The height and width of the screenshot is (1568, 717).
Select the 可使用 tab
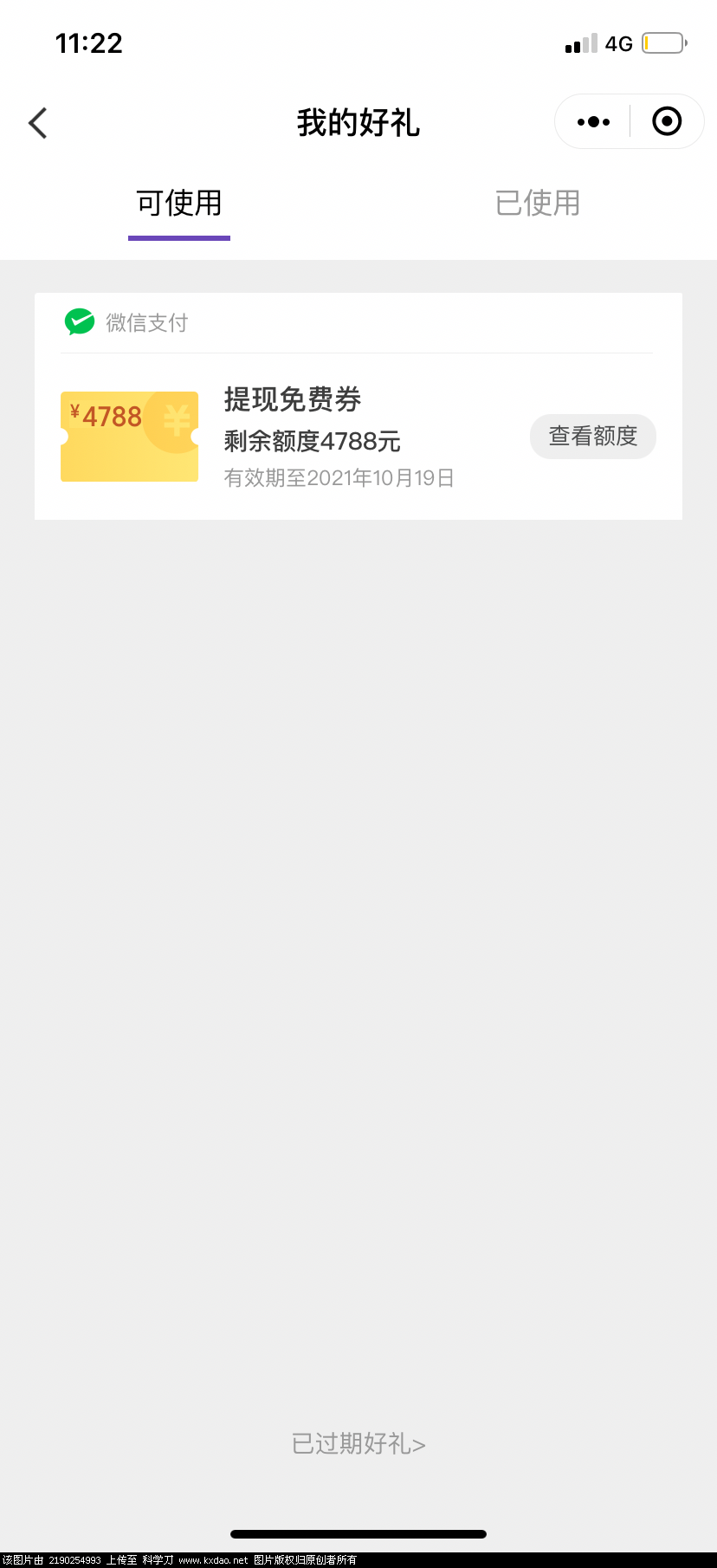point(179,204)
